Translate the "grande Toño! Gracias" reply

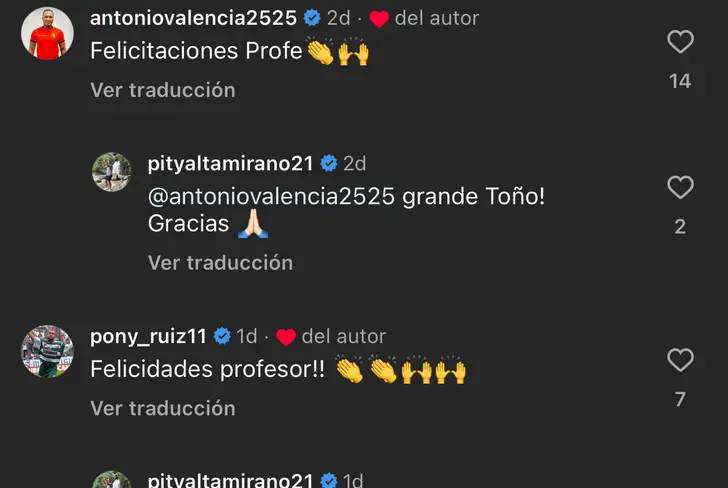[220, 263]
